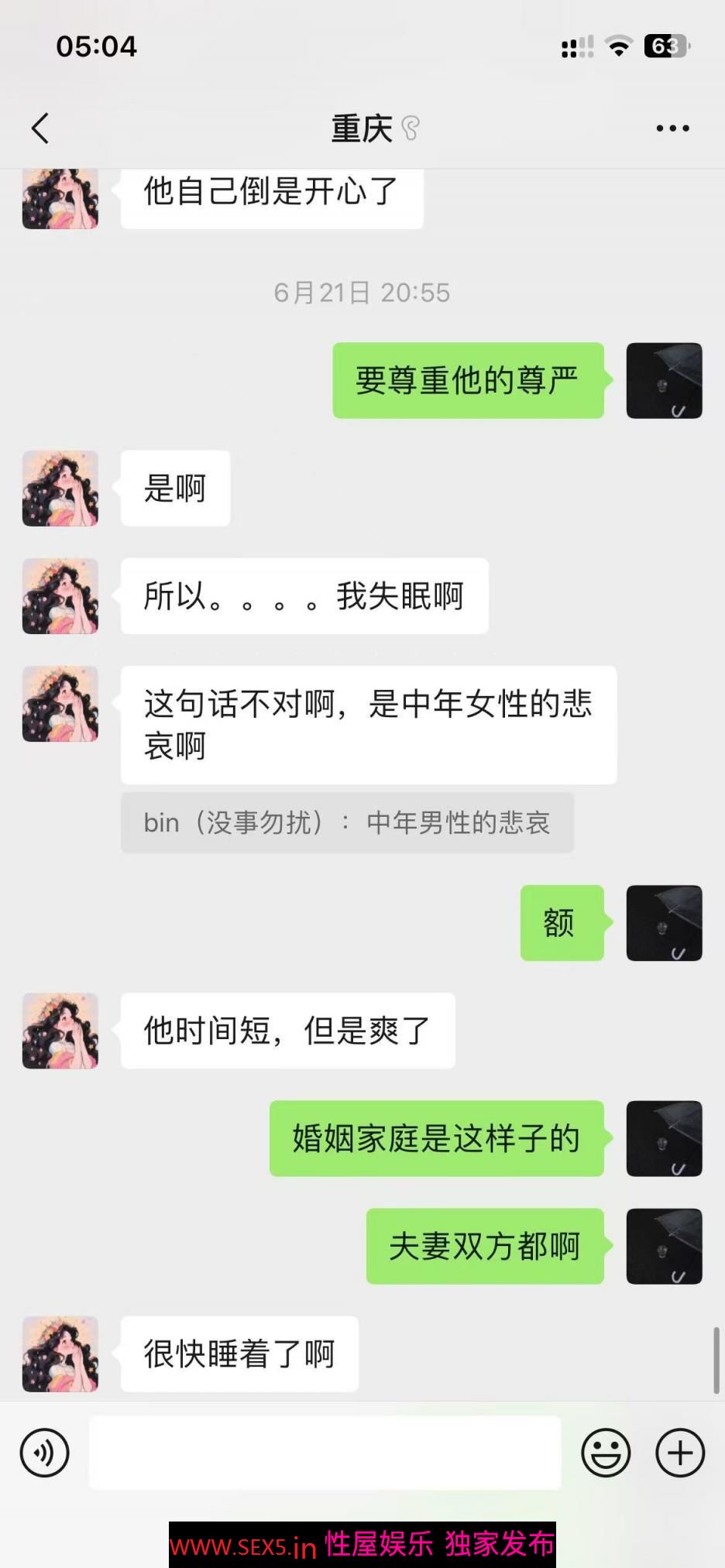Image resolution: width=725 pixels, height=1568 pixels.
Task: Open the plus attachment menu
Action: 680,1453
